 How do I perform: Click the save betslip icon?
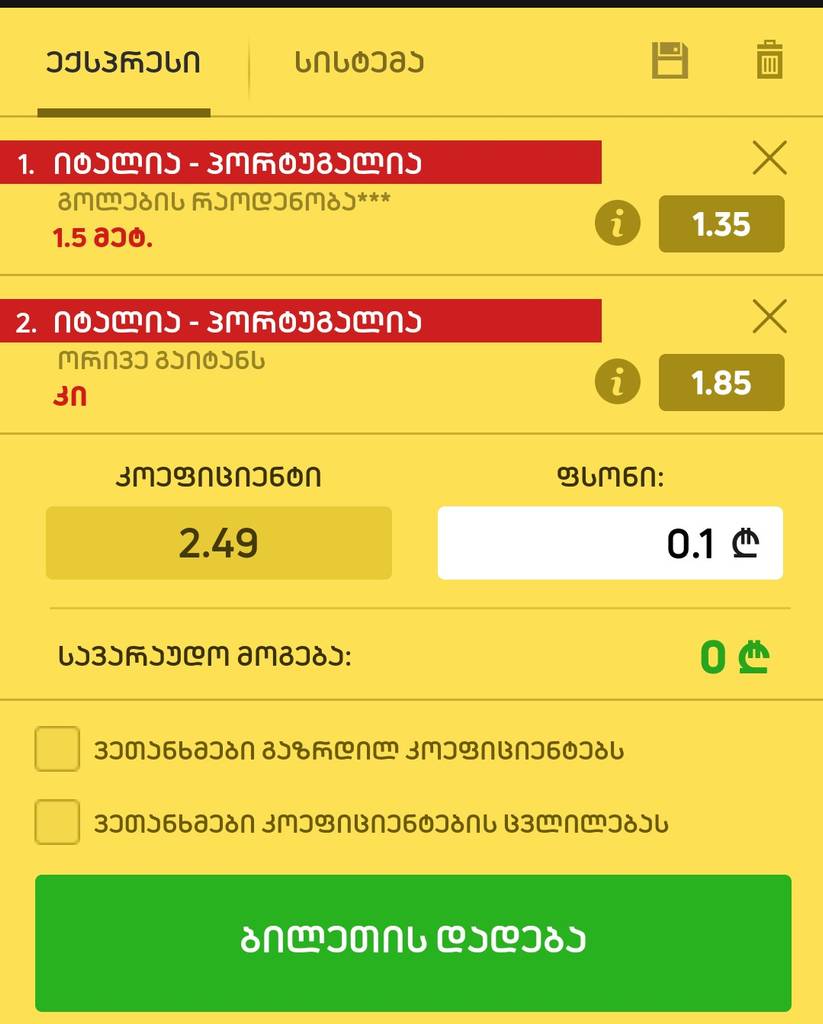coord(671,61)
